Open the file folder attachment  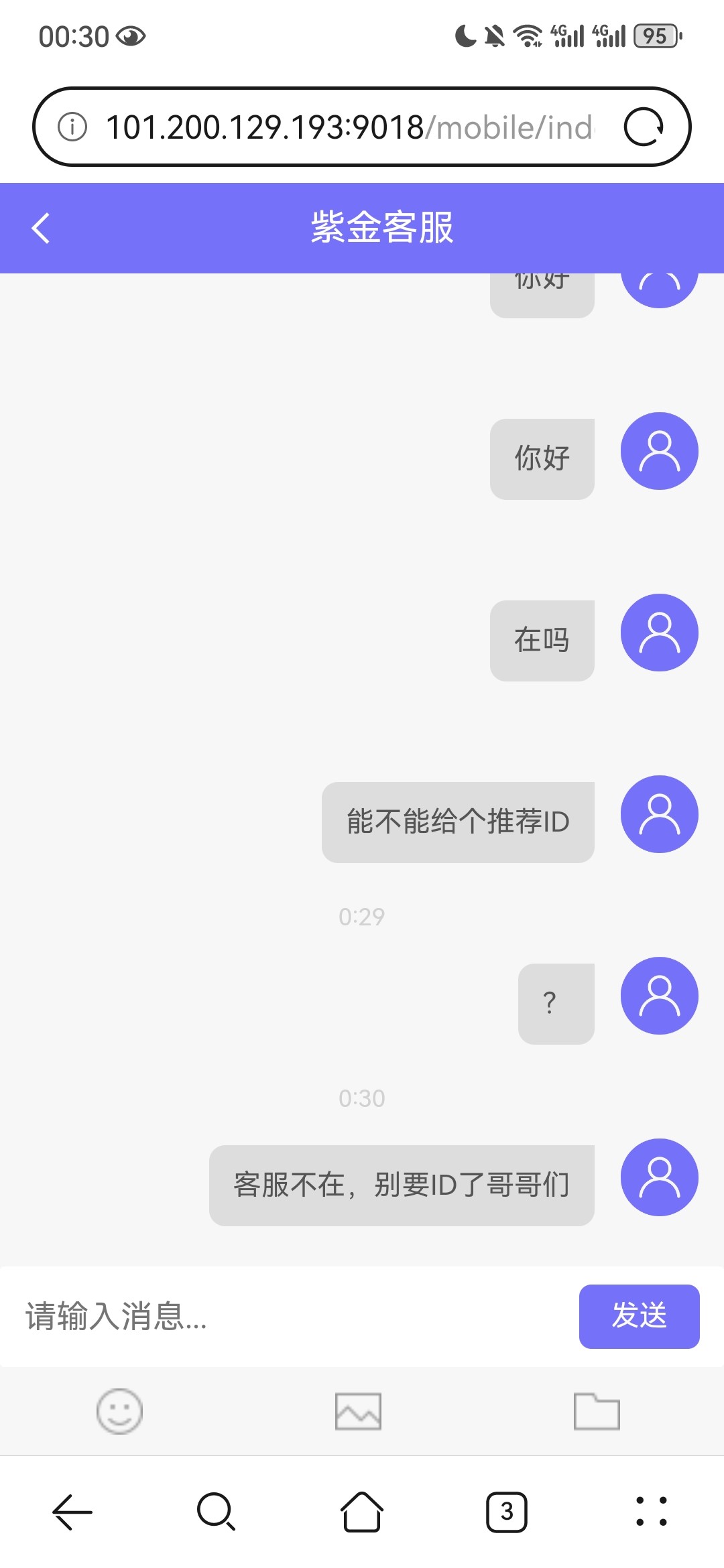(x=596, y=1411)
